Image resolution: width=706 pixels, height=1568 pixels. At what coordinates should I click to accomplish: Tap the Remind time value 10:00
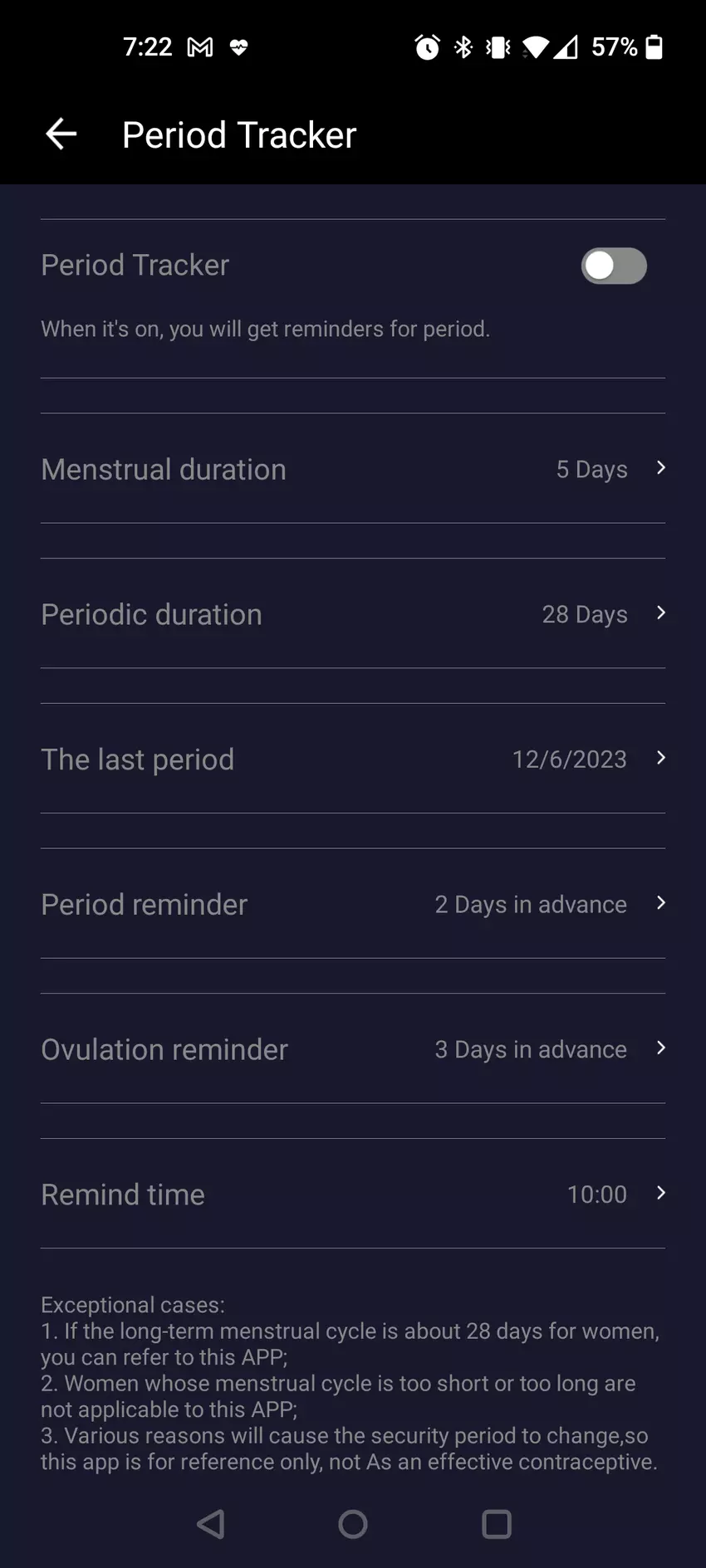click(596, 1194)
